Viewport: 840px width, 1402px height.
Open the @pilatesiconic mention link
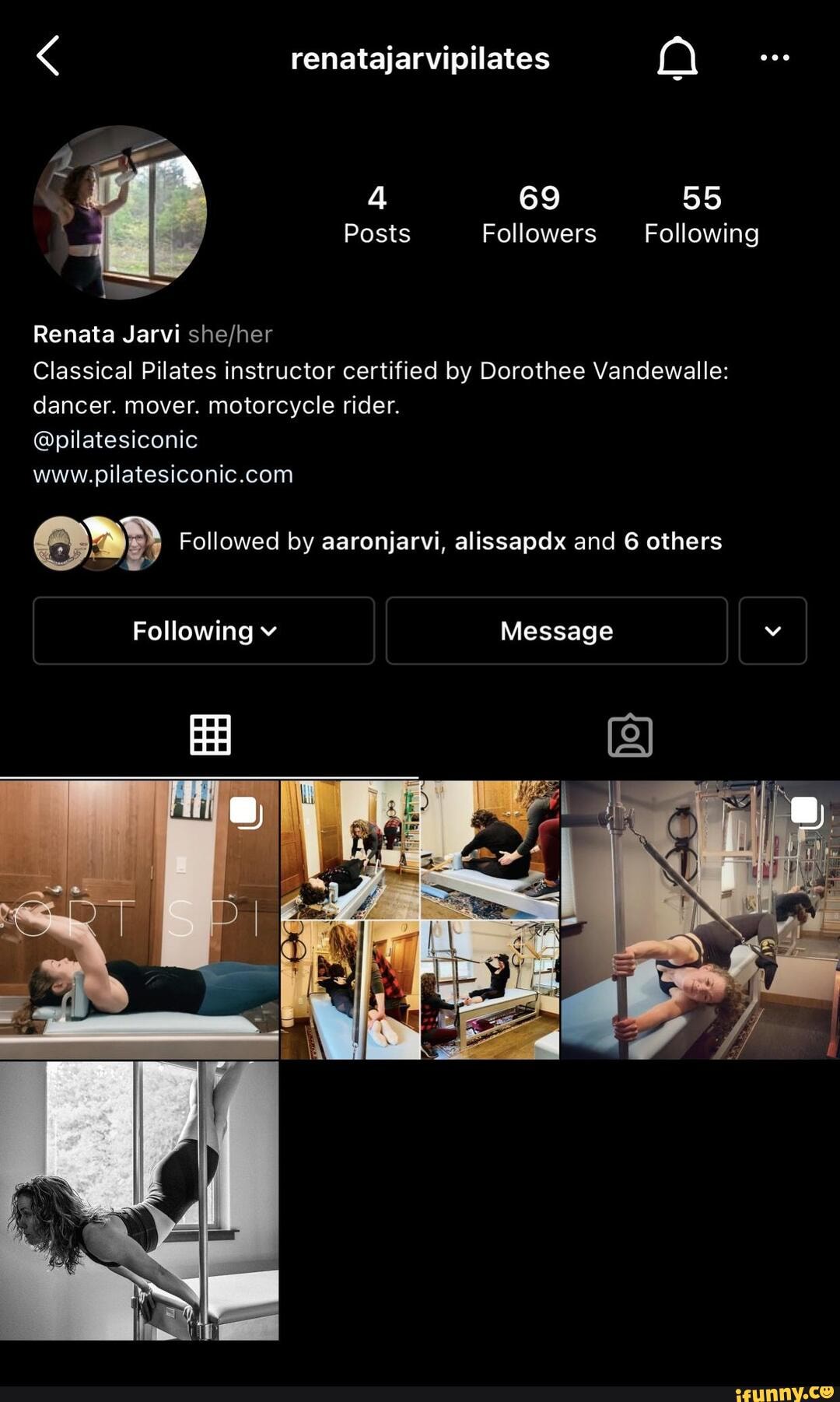[x=115, y=440]
